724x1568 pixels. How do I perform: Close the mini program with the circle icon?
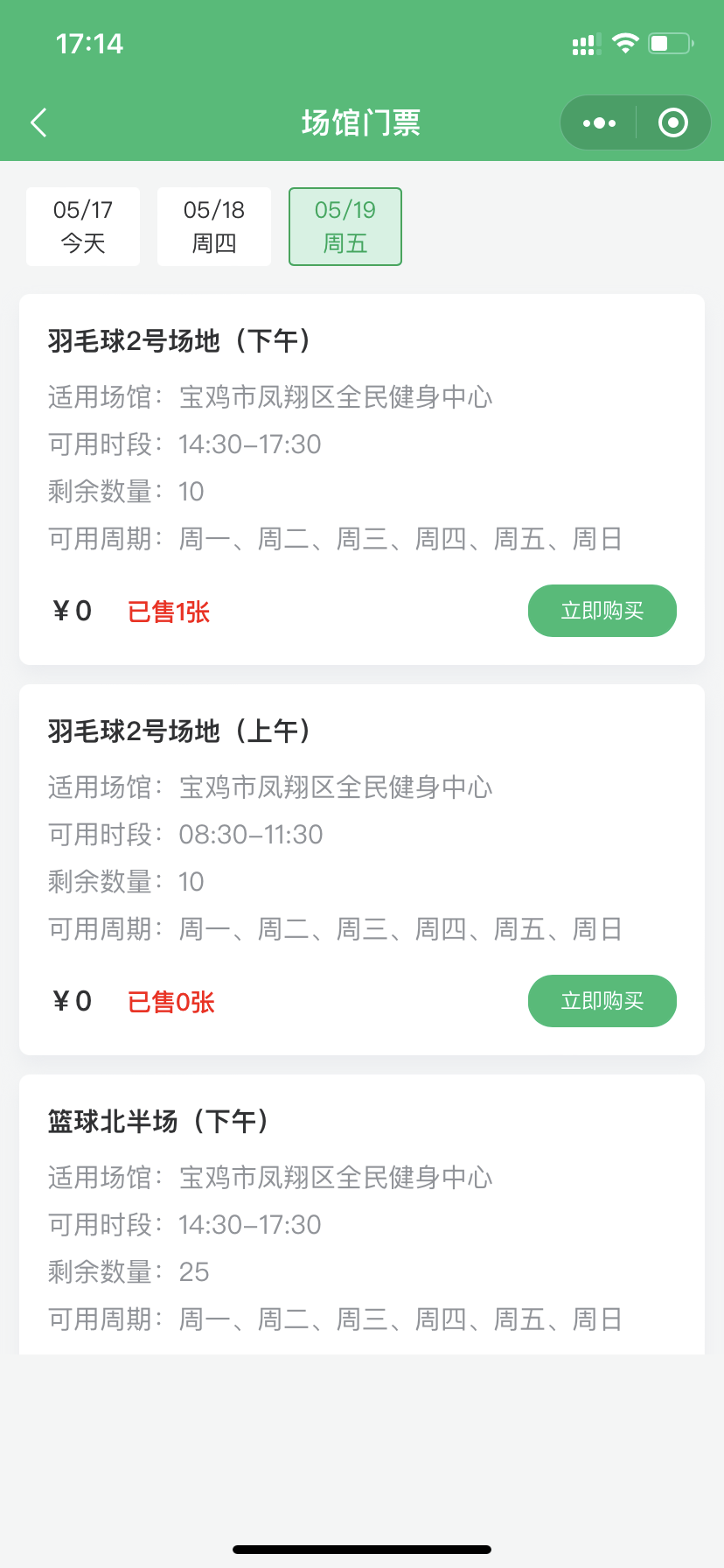click(x=672, y=123)
